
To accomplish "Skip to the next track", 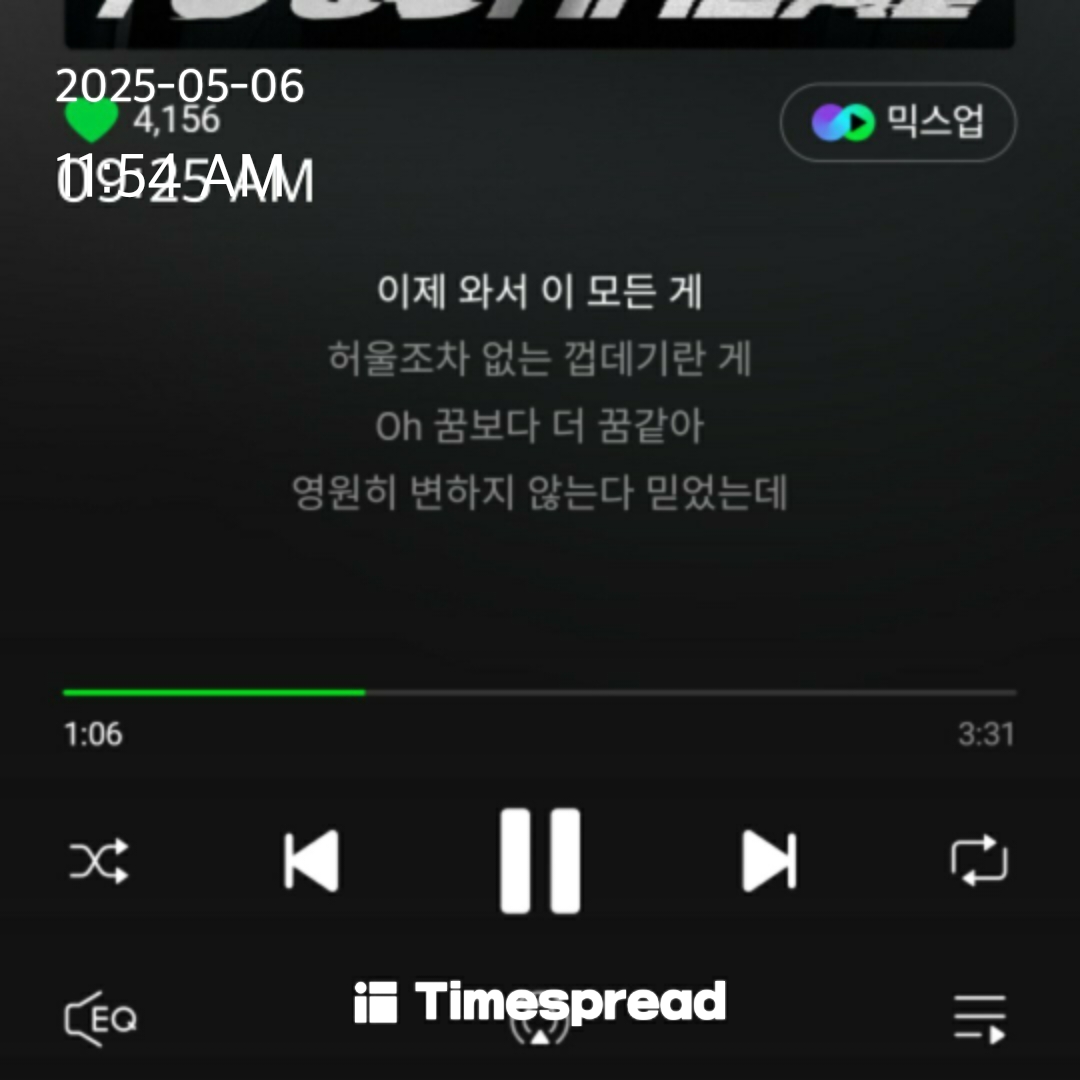I will [769, 861].
